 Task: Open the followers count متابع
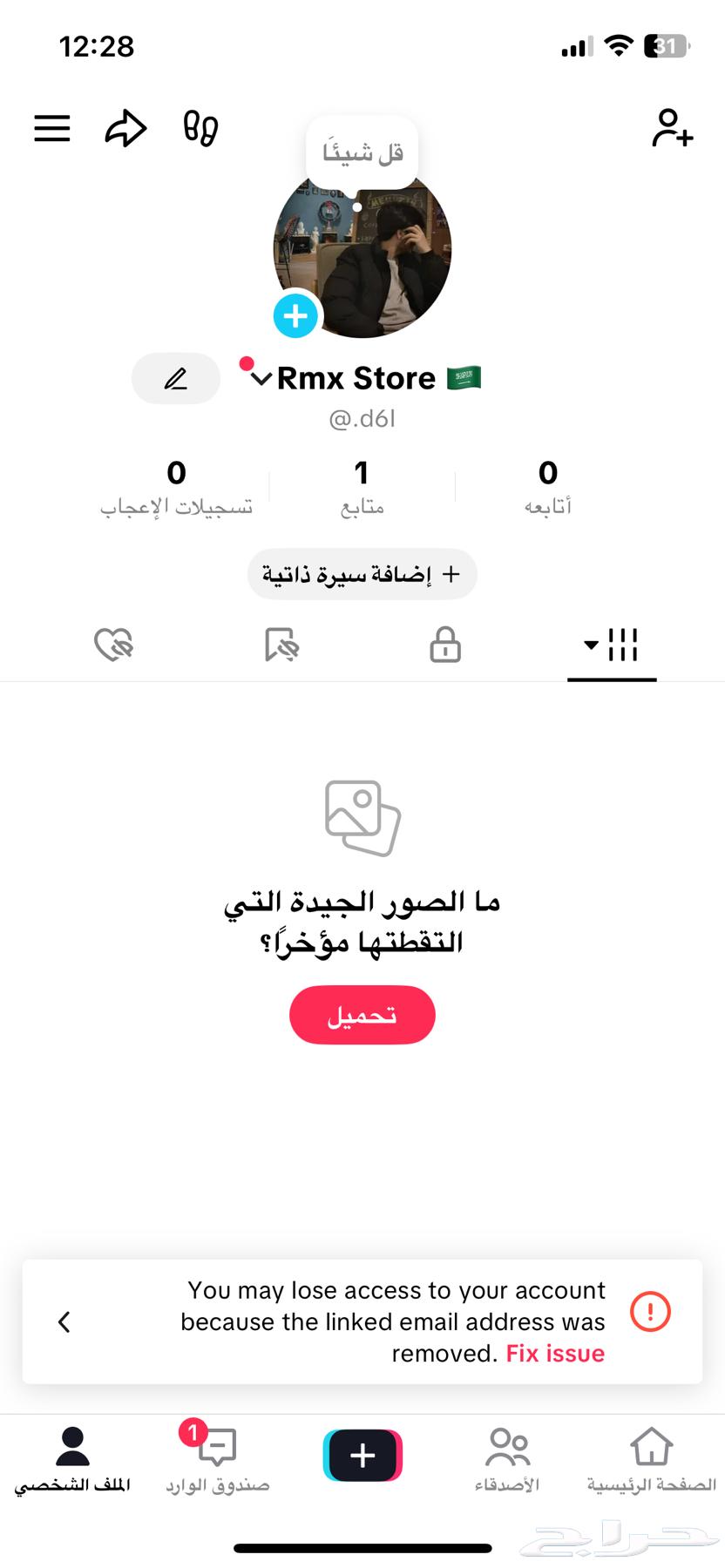362,488
